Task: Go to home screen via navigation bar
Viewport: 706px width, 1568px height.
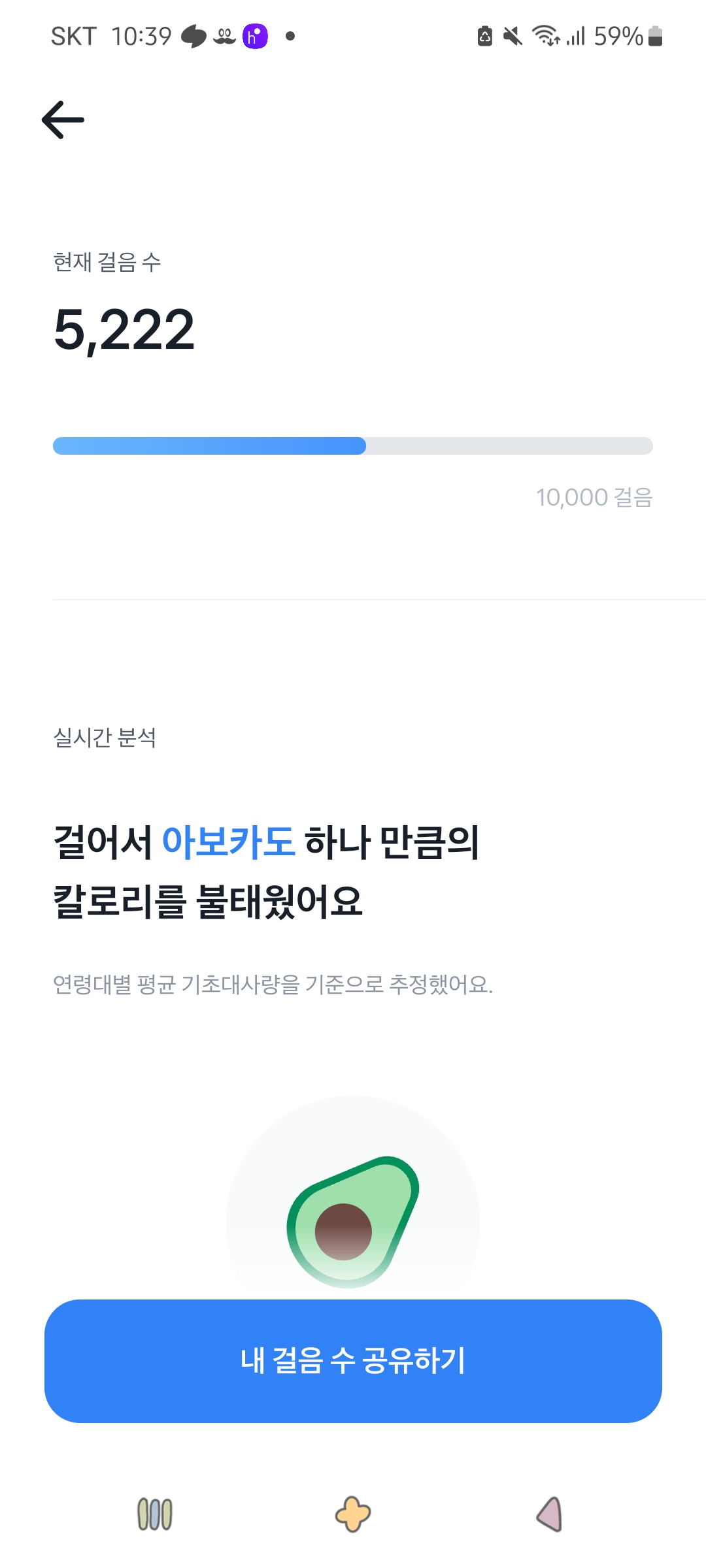Action: coord(353,1514)
